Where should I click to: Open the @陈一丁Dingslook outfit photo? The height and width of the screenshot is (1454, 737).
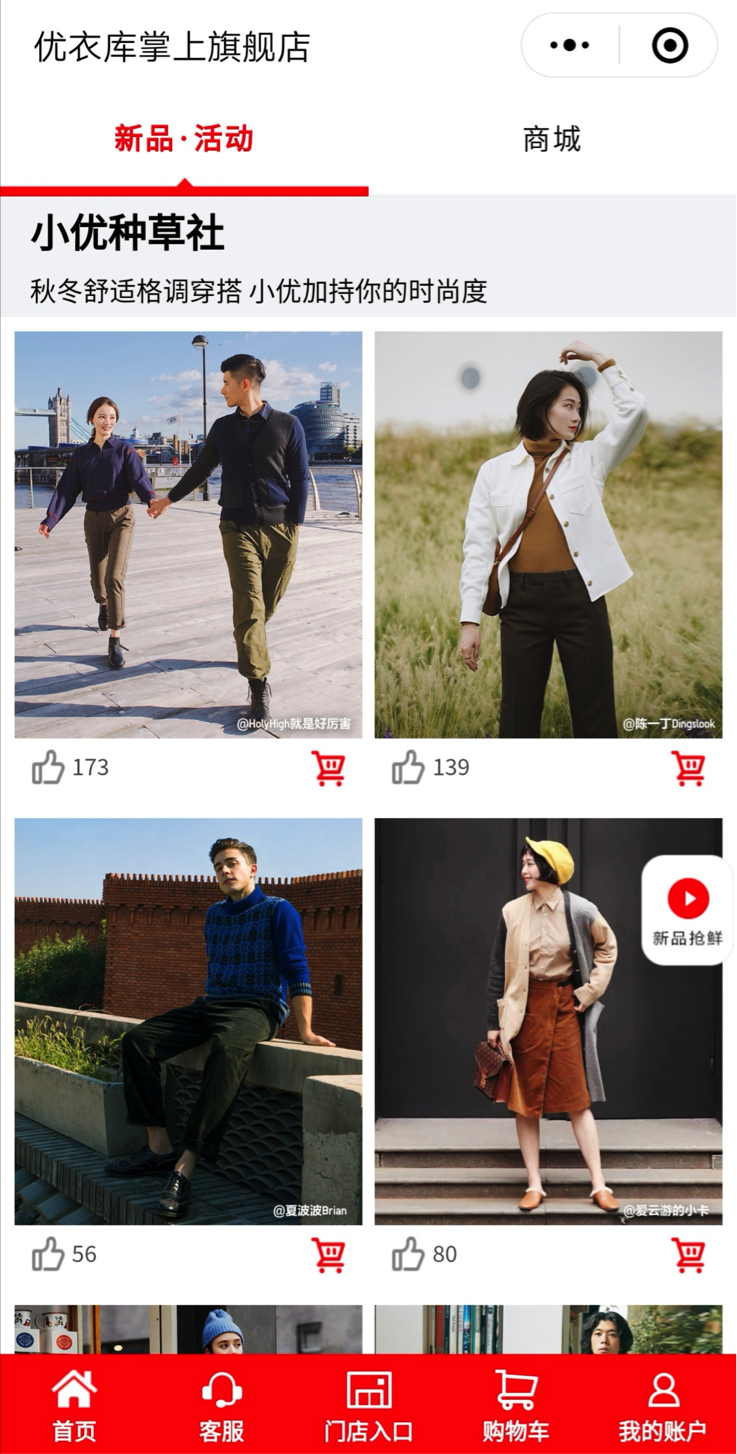548,534
